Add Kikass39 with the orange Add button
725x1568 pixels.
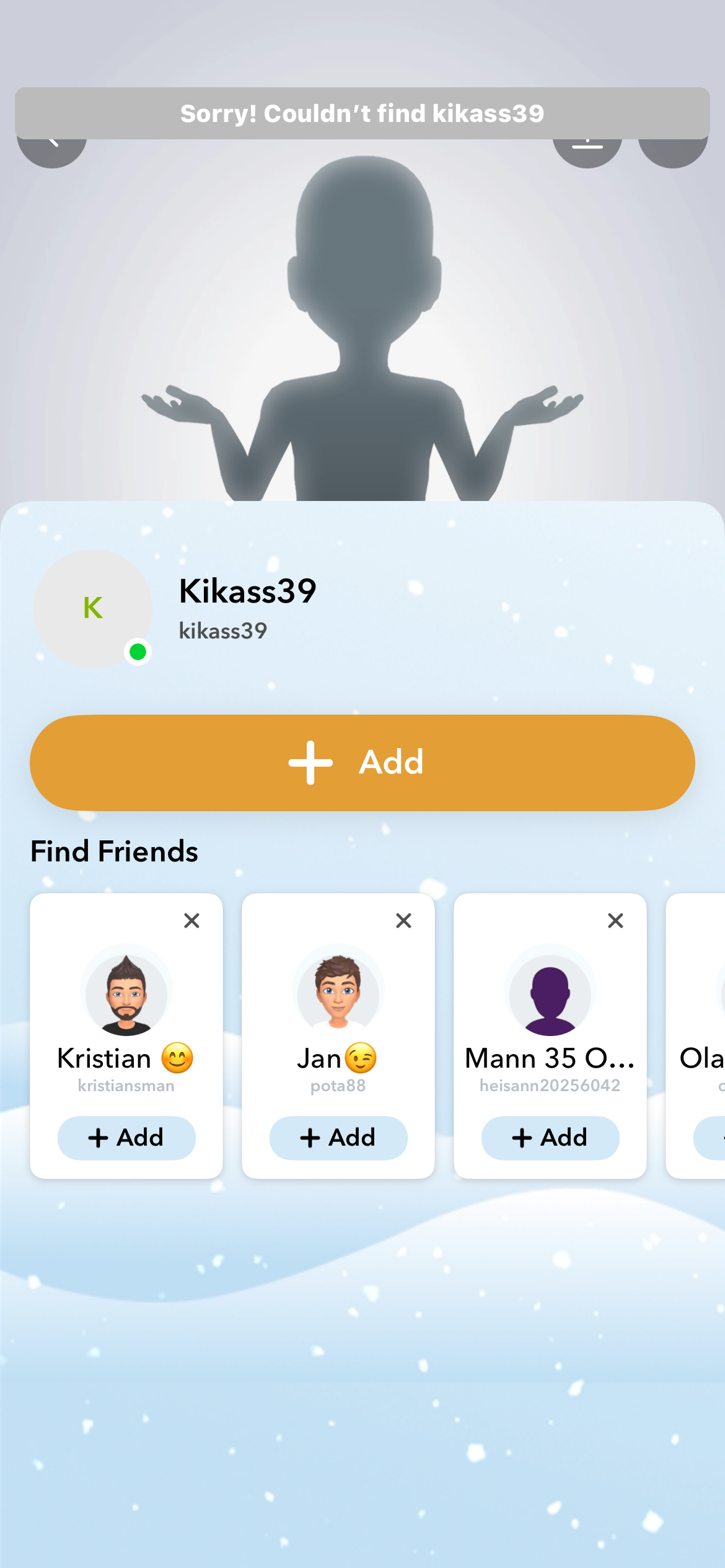362,762
